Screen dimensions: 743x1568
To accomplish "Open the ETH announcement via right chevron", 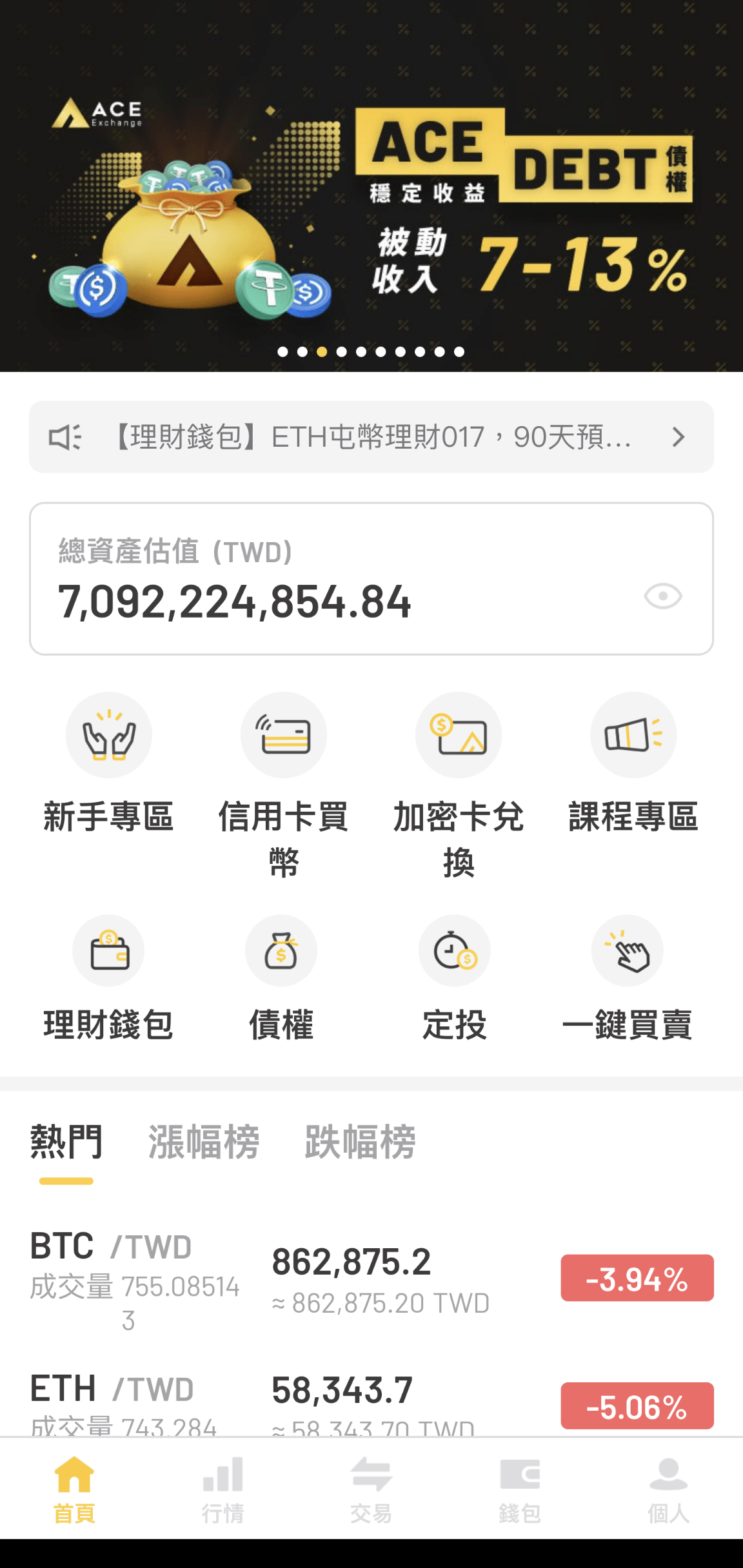I will [x=678, y=437].
